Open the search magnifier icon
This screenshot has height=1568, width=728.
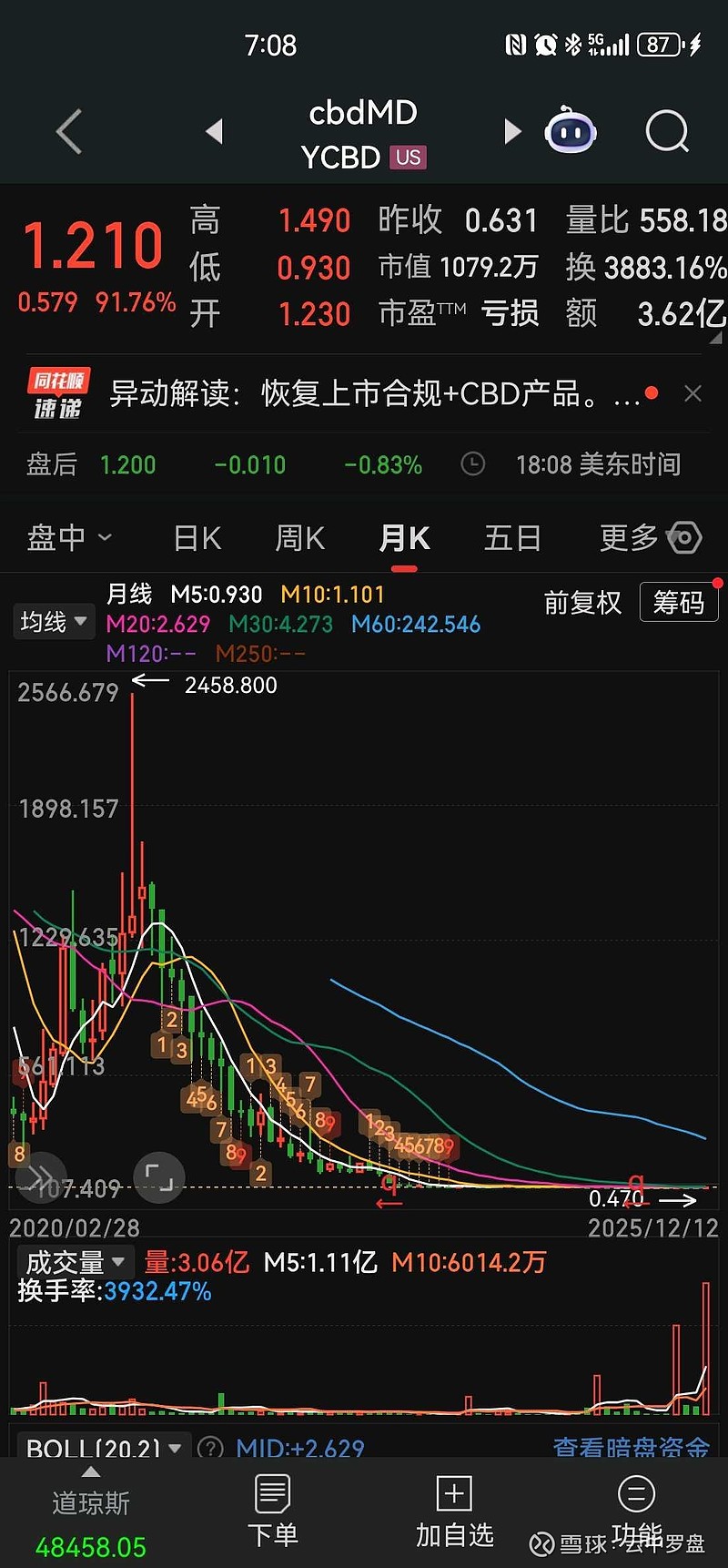667,131
